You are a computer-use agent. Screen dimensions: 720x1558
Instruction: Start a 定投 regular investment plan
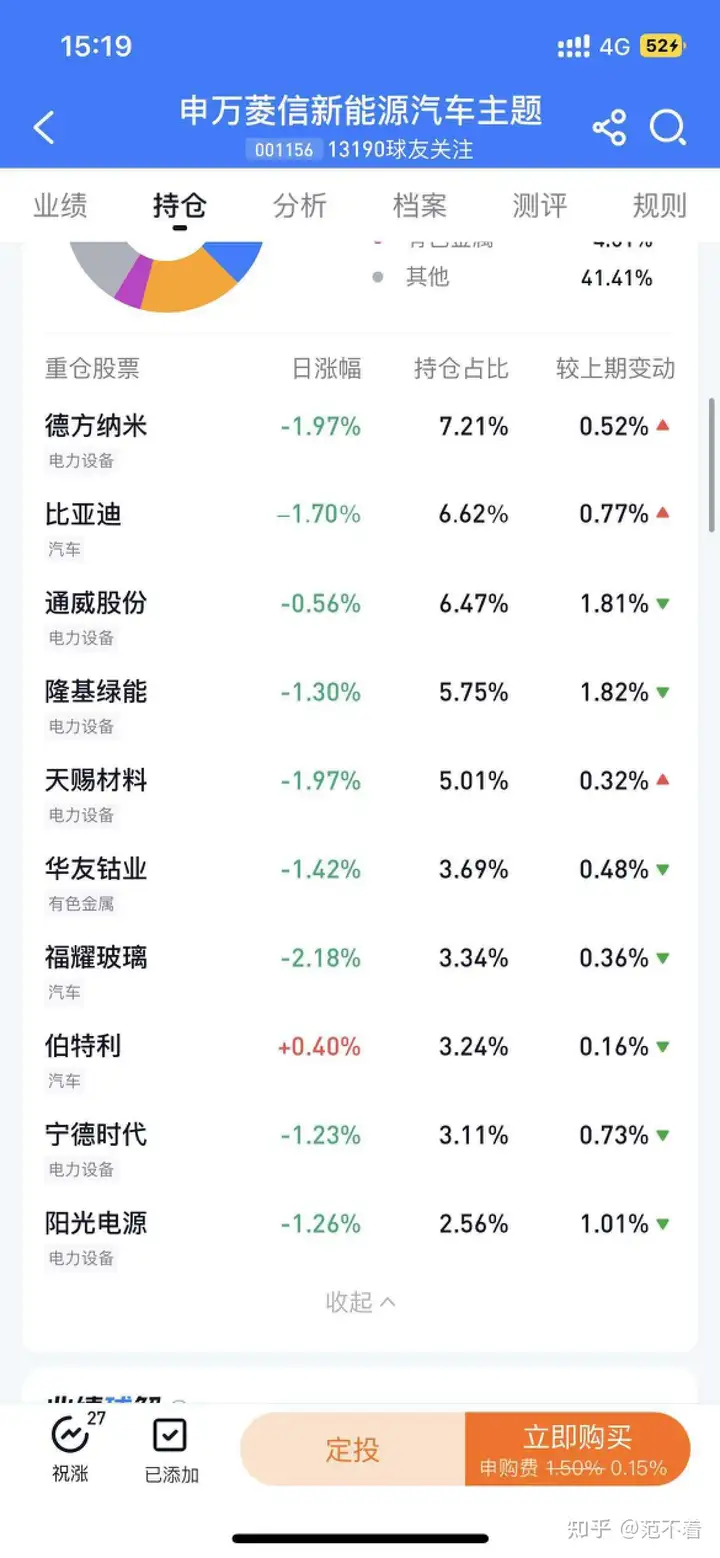353,1450
